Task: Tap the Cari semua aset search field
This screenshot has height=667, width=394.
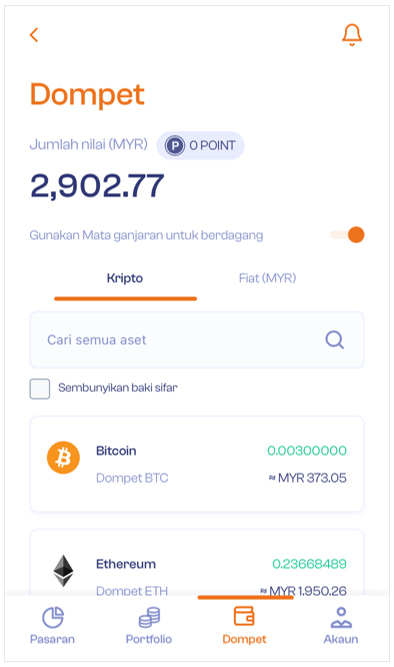Action: pyautogui.click(x=197, y=340)
